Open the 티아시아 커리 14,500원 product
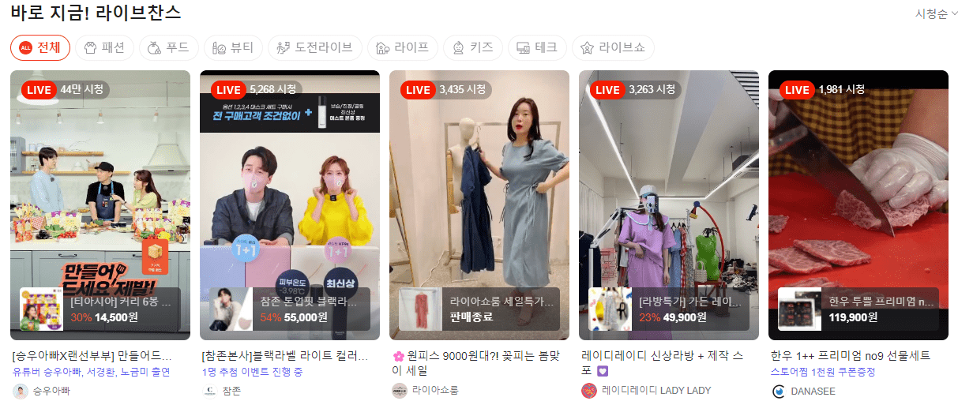Image resolution: width=958 pixels, height=402 pixels. [100, 309]
